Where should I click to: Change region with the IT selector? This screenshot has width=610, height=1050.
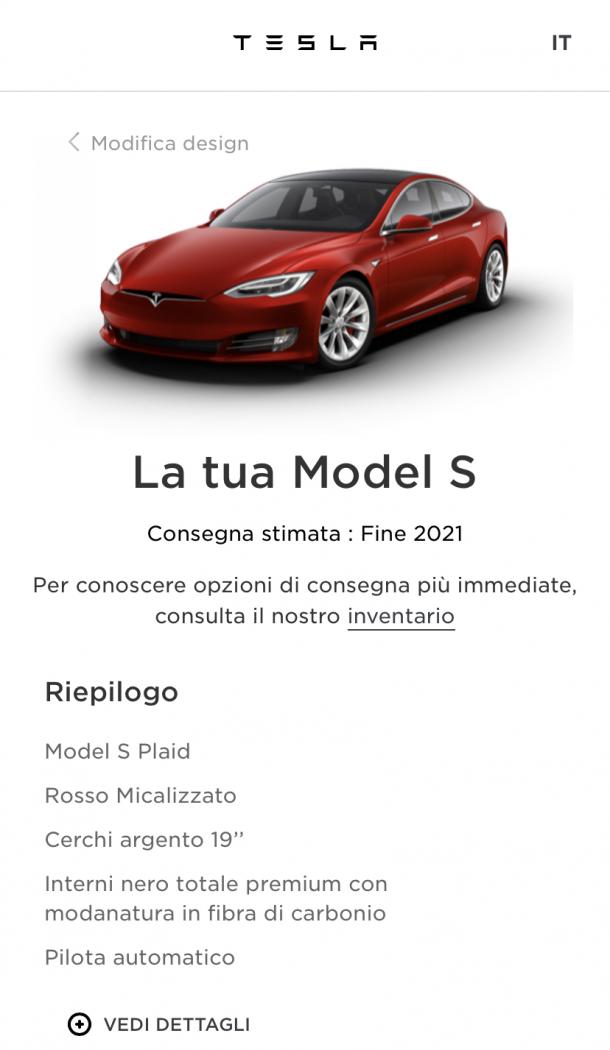click(x=561, y=43)
